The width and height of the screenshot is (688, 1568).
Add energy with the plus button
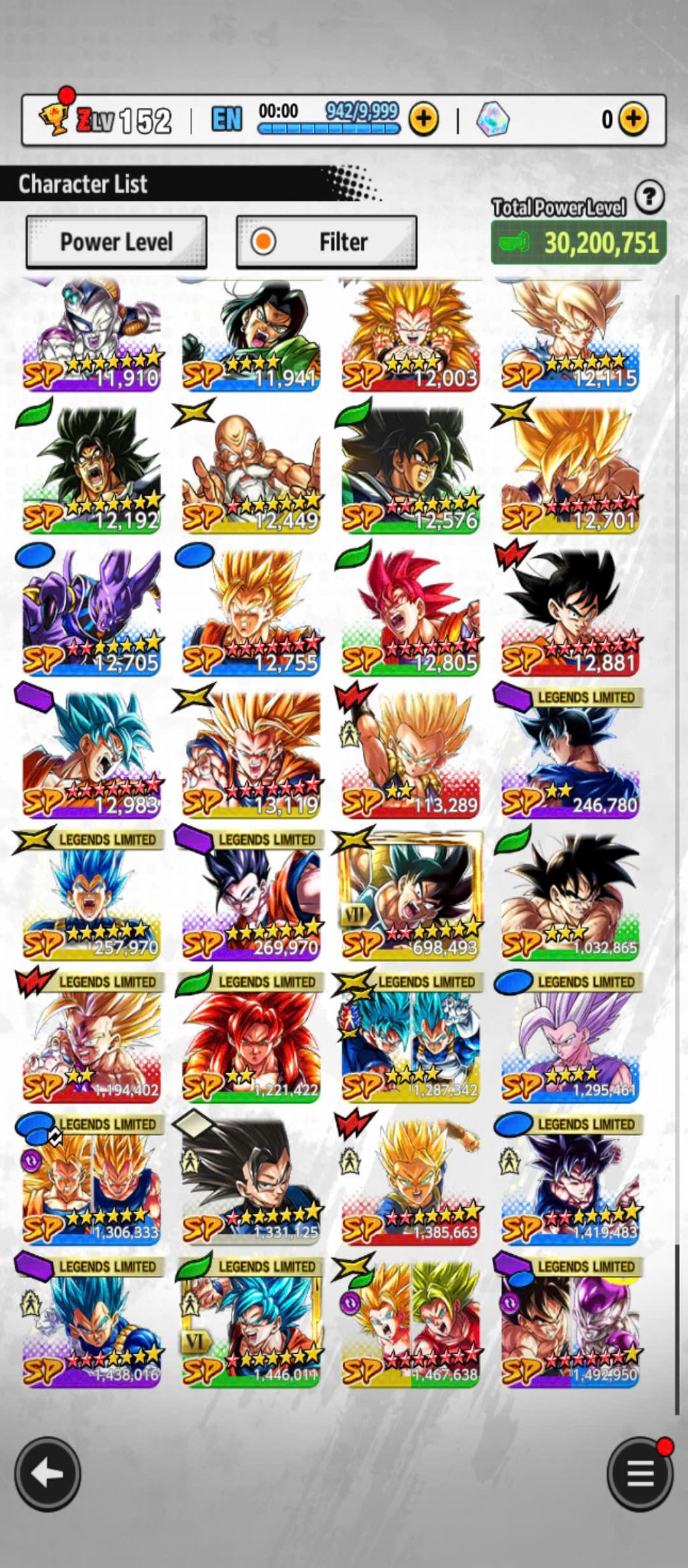(x=424, y=119)
